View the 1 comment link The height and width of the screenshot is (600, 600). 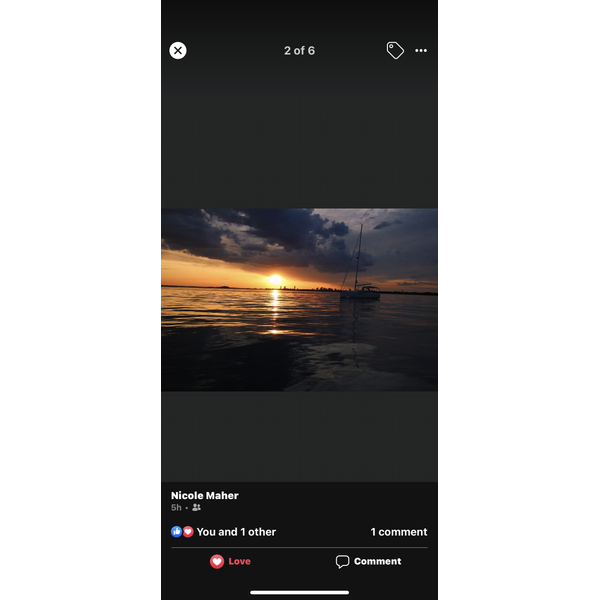pyautogui.click(x=398, y=532)
